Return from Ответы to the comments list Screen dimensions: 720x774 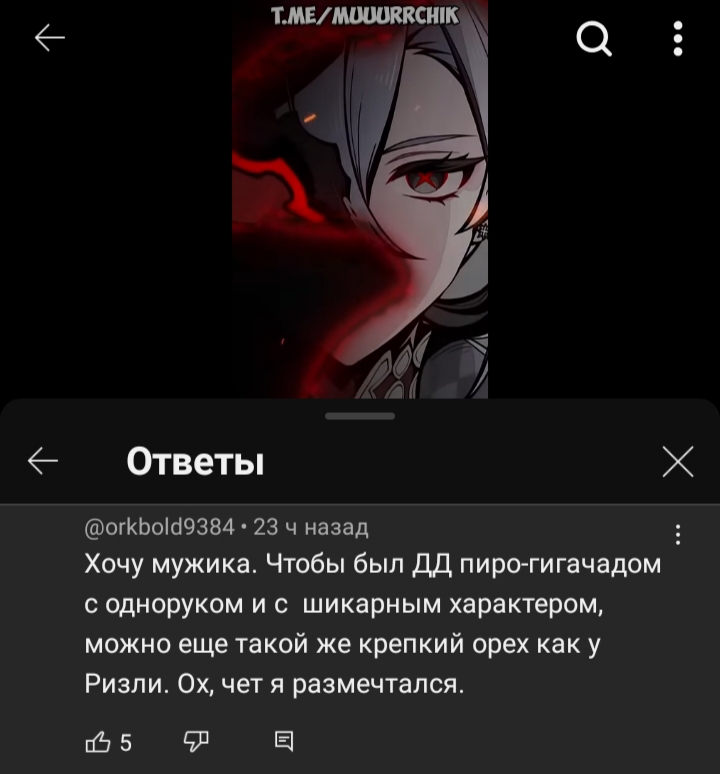pyautogui.click(x=43, y=461)
